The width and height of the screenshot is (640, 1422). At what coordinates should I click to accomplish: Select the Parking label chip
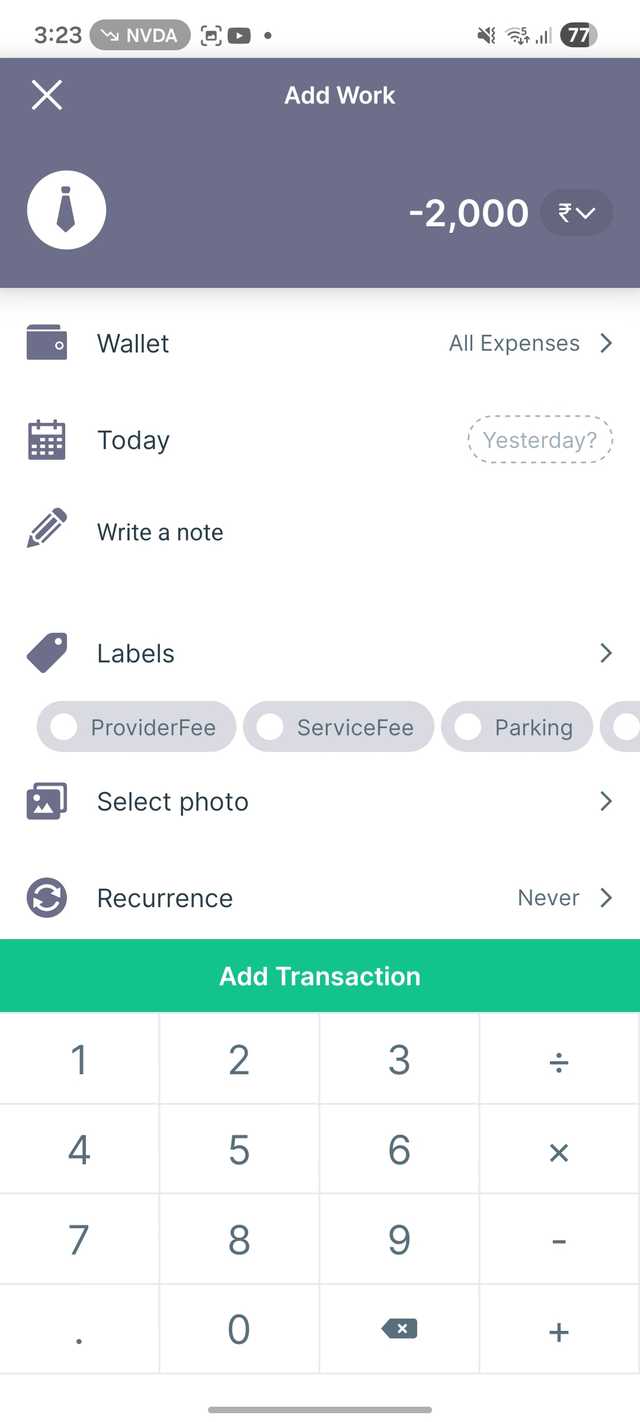coord(517,727)
